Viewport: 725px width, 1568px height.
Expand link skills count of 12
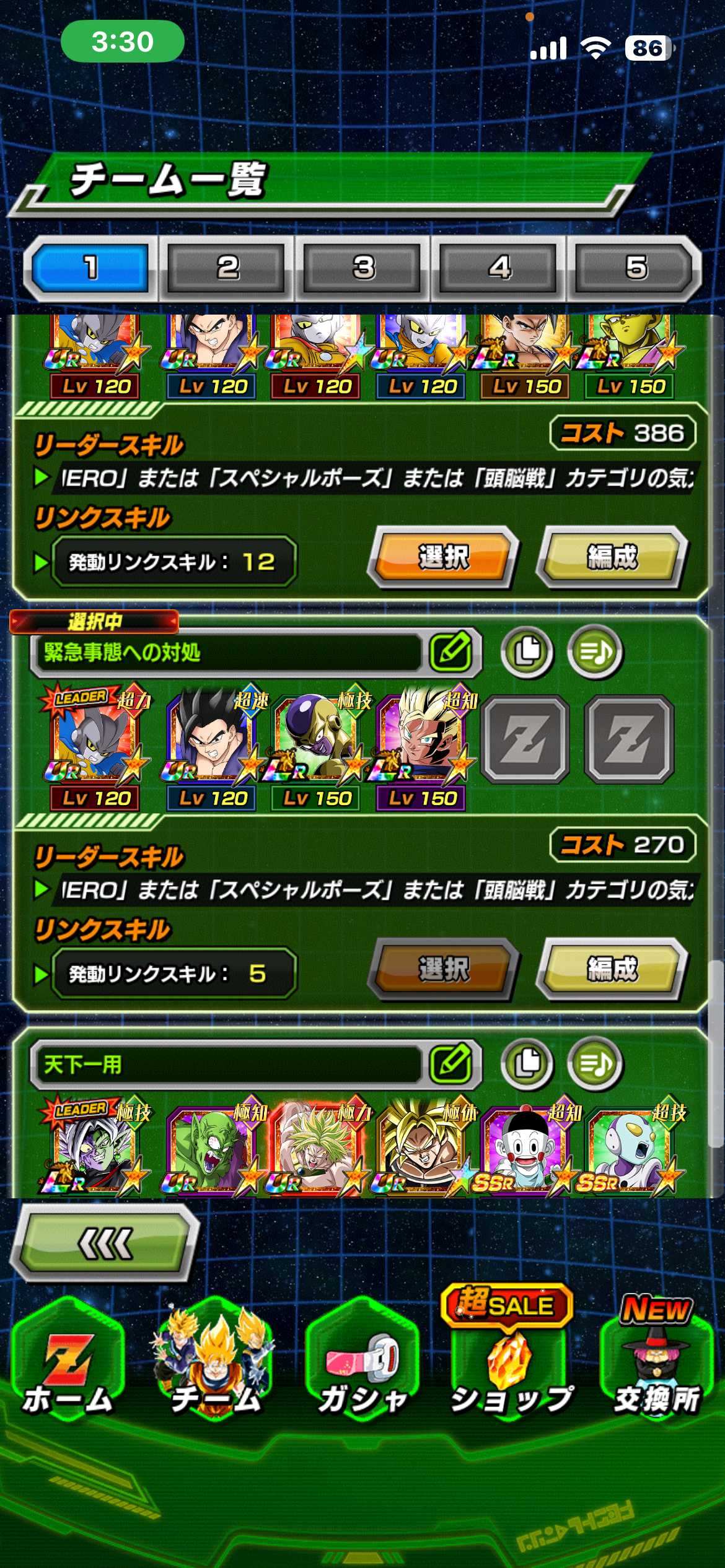[x=174, y=562]
